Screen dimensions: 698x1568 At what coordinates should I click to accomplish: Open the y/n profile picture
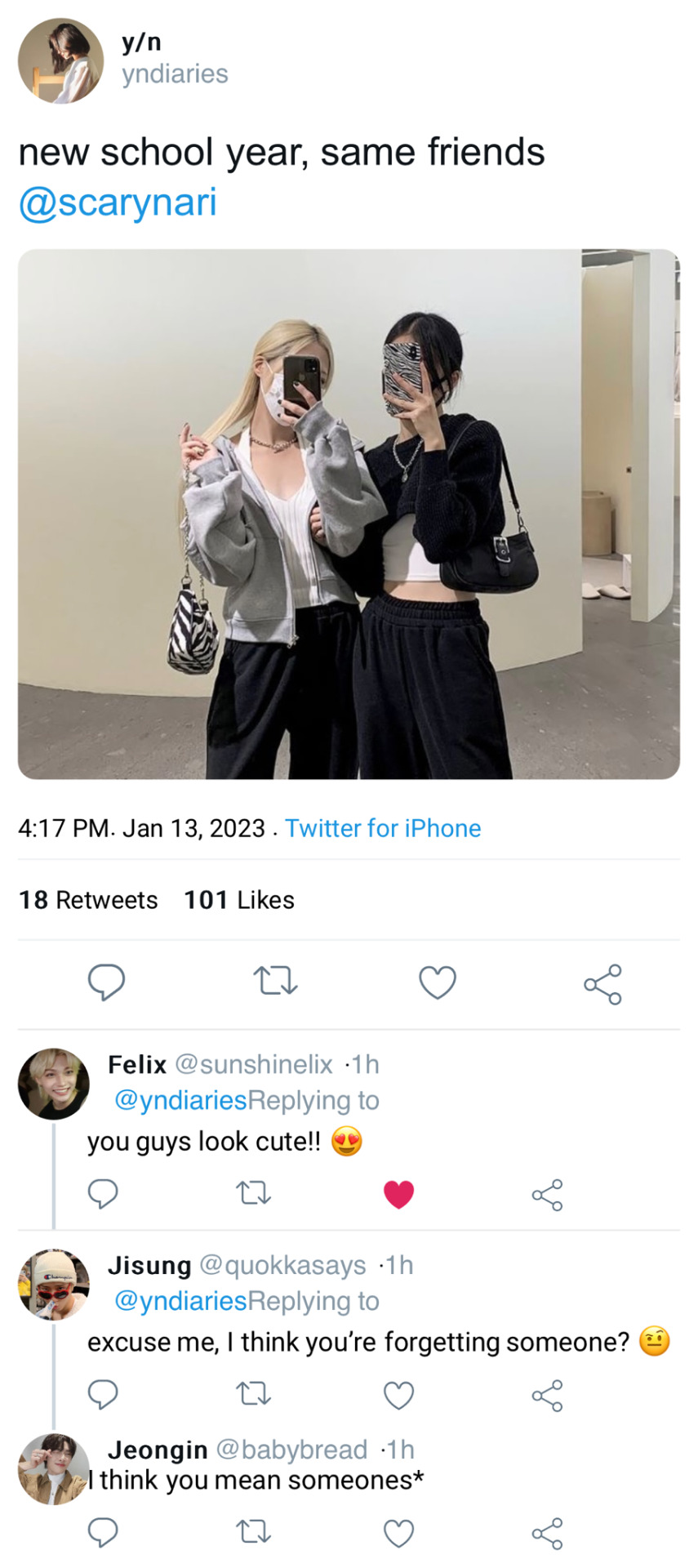point(60,61)
